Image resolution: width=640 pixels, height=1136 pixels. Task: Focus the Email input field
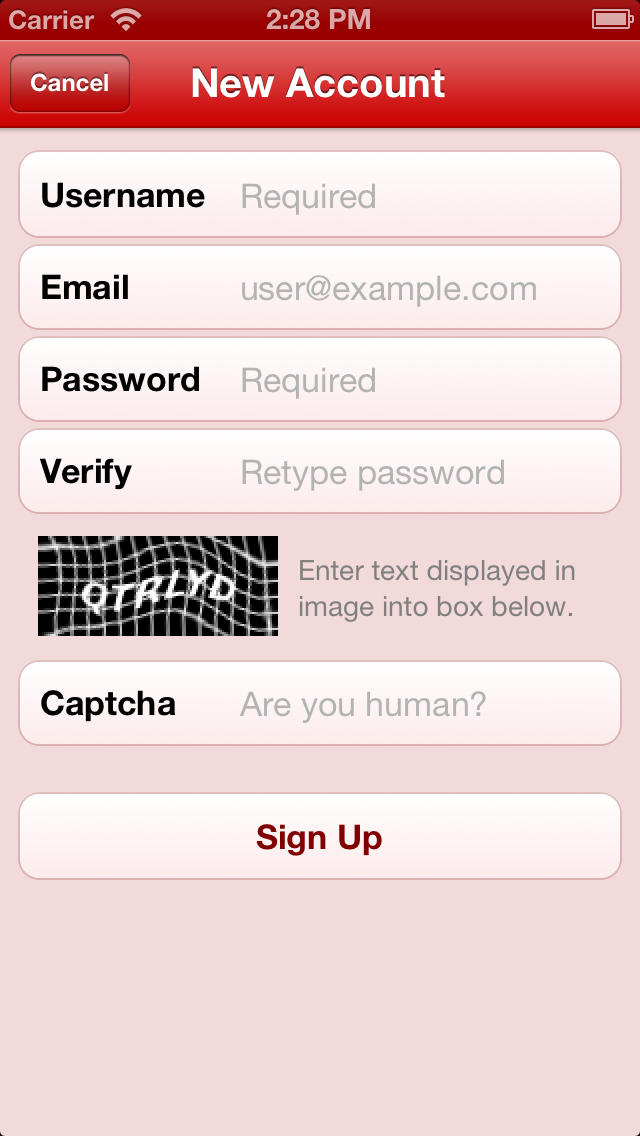[x=320, y=287]
